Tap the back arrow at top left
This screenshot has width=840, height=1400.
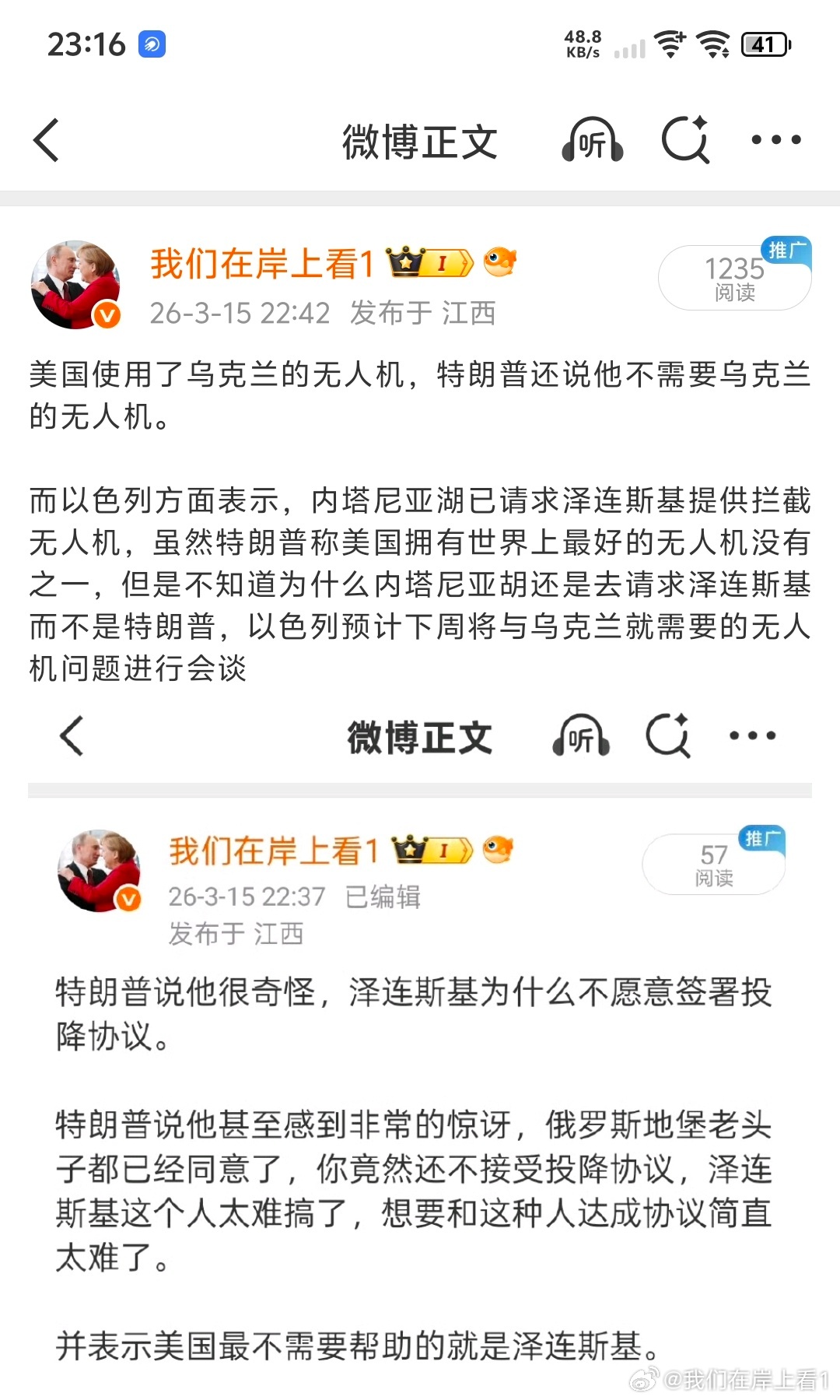click(47, 140)
